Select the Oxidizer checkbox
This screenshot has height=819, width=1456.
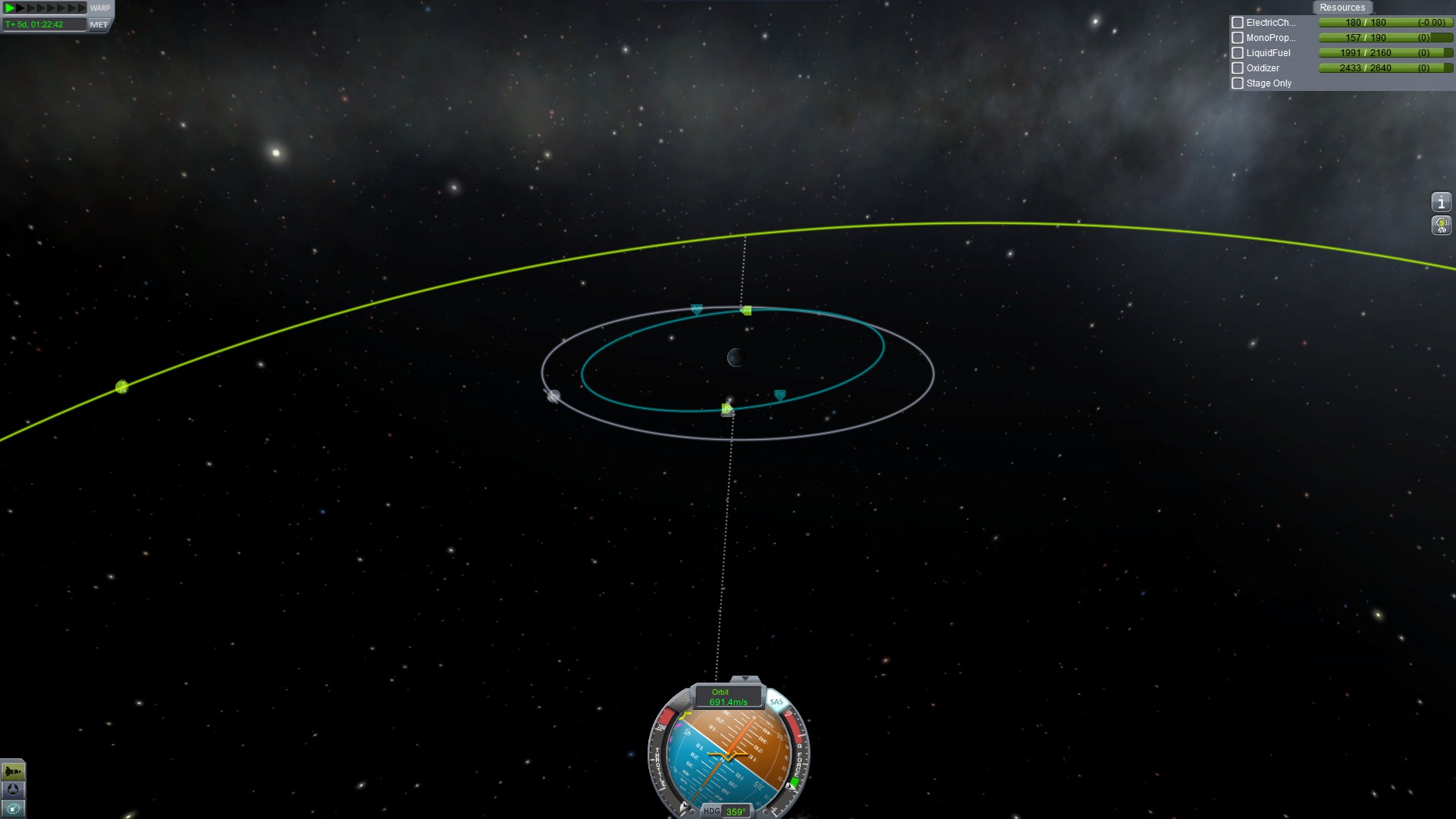point(1238,68)
